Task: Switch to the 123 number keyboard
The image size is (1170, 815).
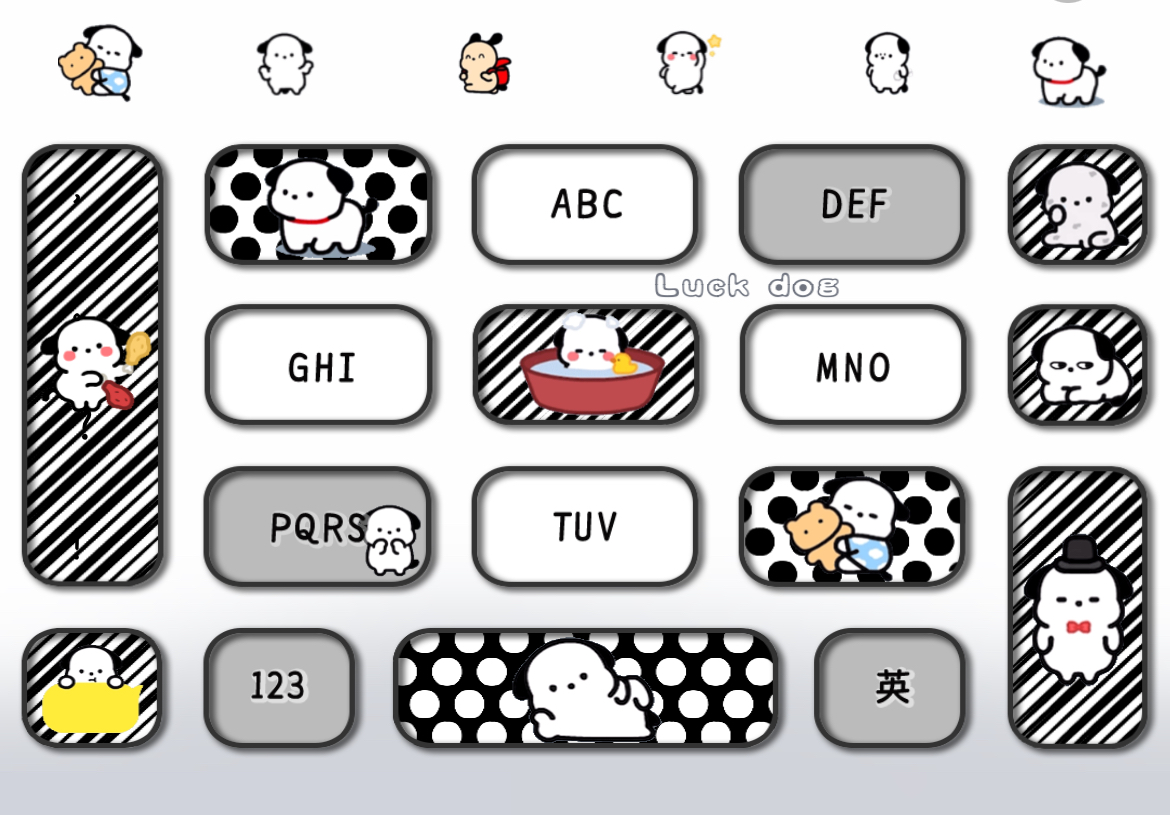Action: [279, 687]
